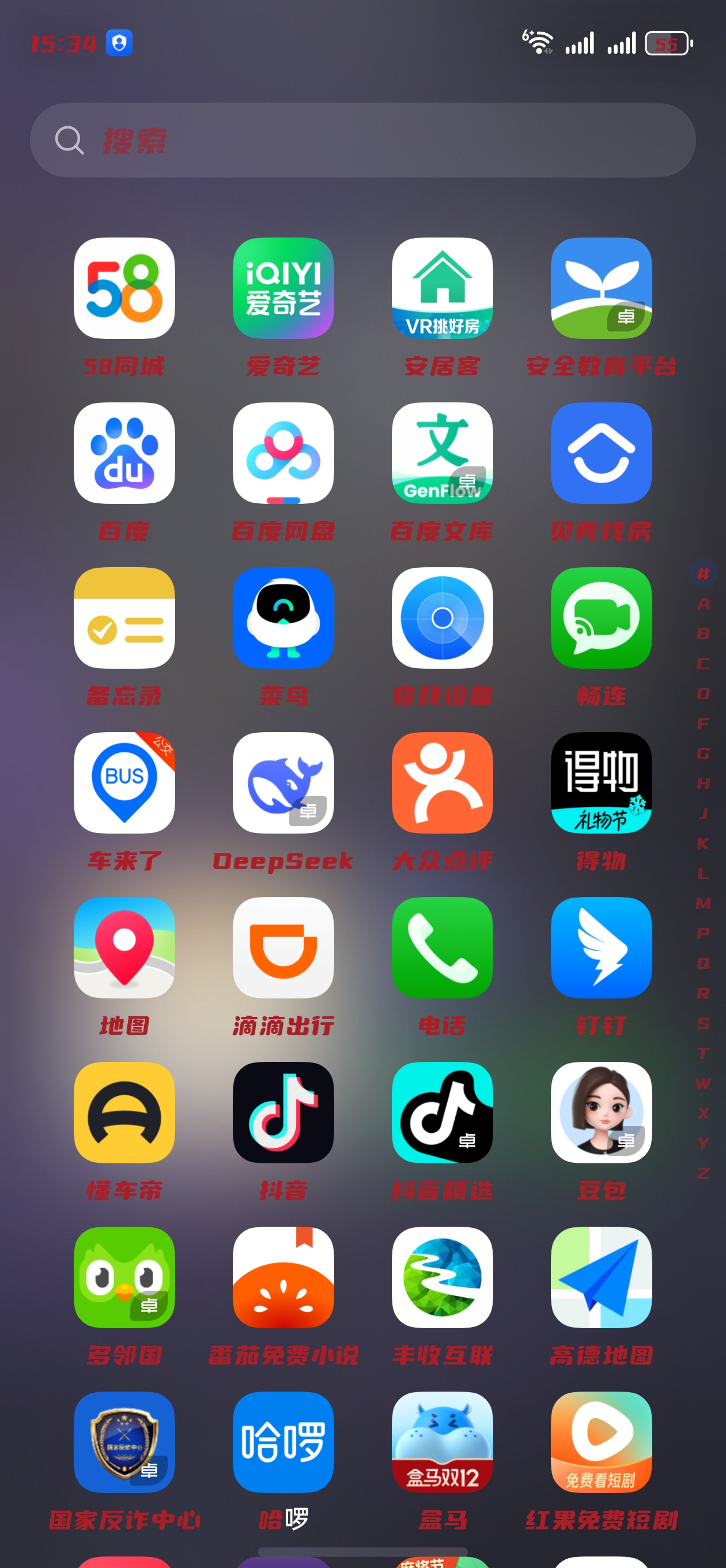Jump to letter Z in the index
Screen dimensions: 726x1568
(x=703, y=1173)
